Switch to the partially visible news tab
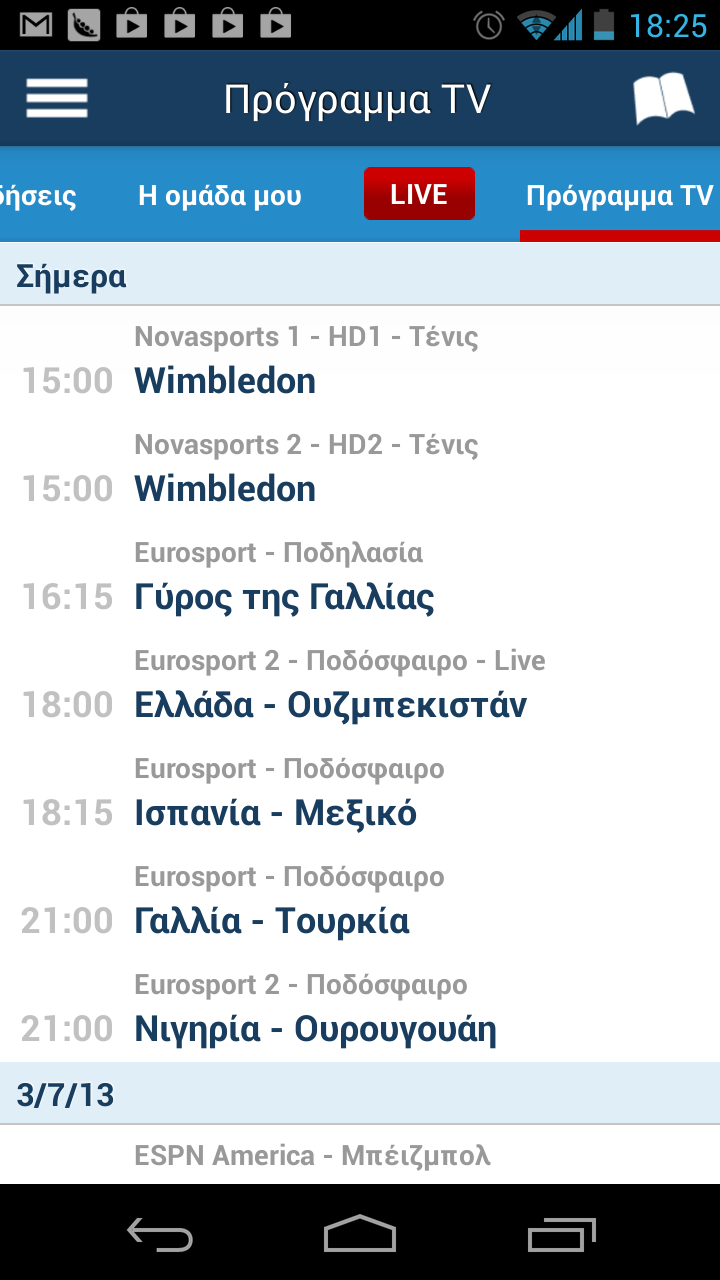Viewport: 720px width, 1280px height. coord(38,195)
